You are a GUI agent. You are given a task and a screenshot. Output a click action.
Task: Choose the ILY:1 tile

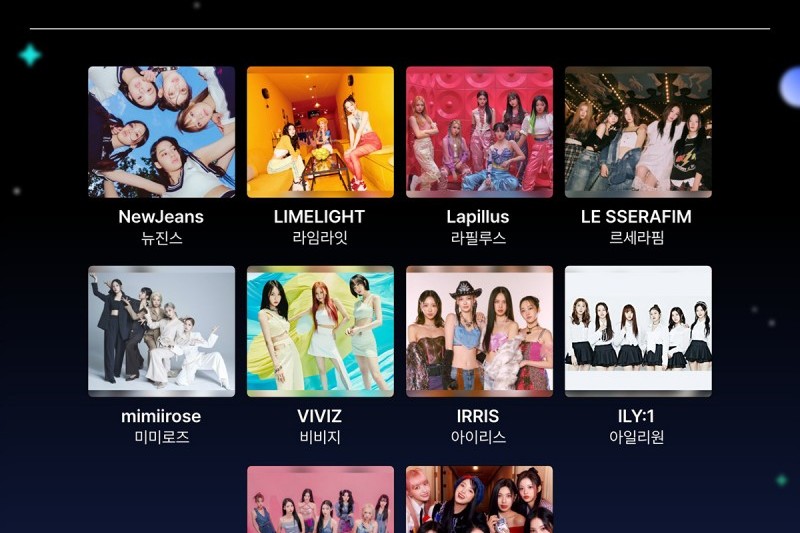638,331
